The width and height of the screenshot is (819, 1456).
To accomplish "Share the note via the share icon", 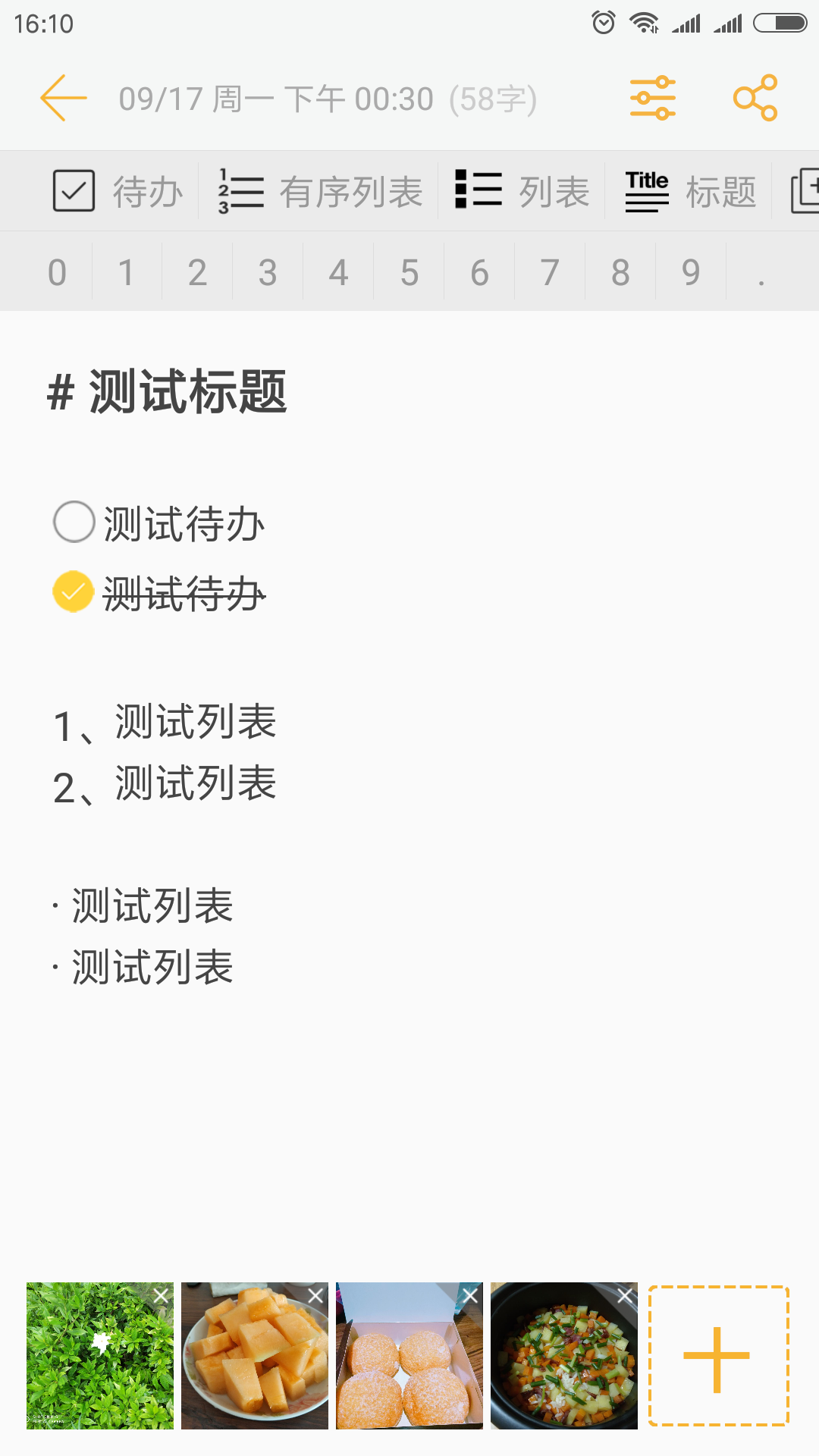I will (756, 97).
